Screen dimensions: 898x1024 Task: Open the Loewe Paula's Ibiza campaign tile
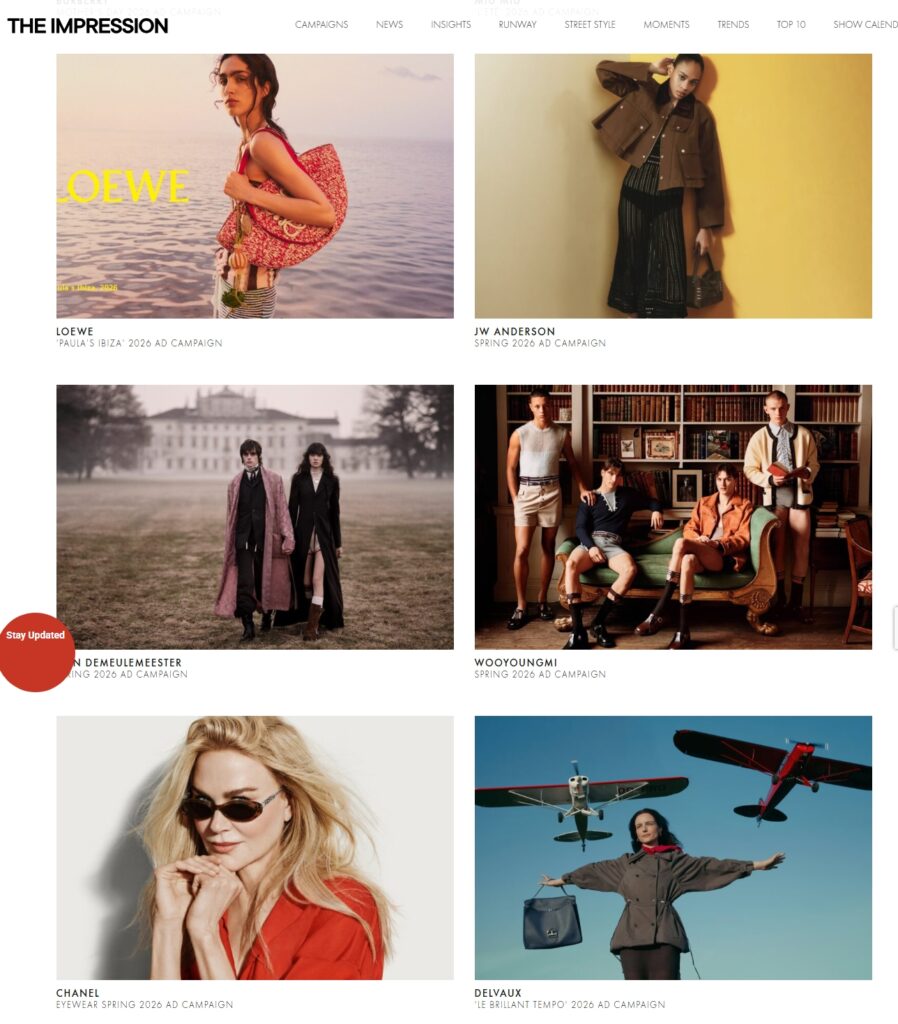(x=254, y=186)
